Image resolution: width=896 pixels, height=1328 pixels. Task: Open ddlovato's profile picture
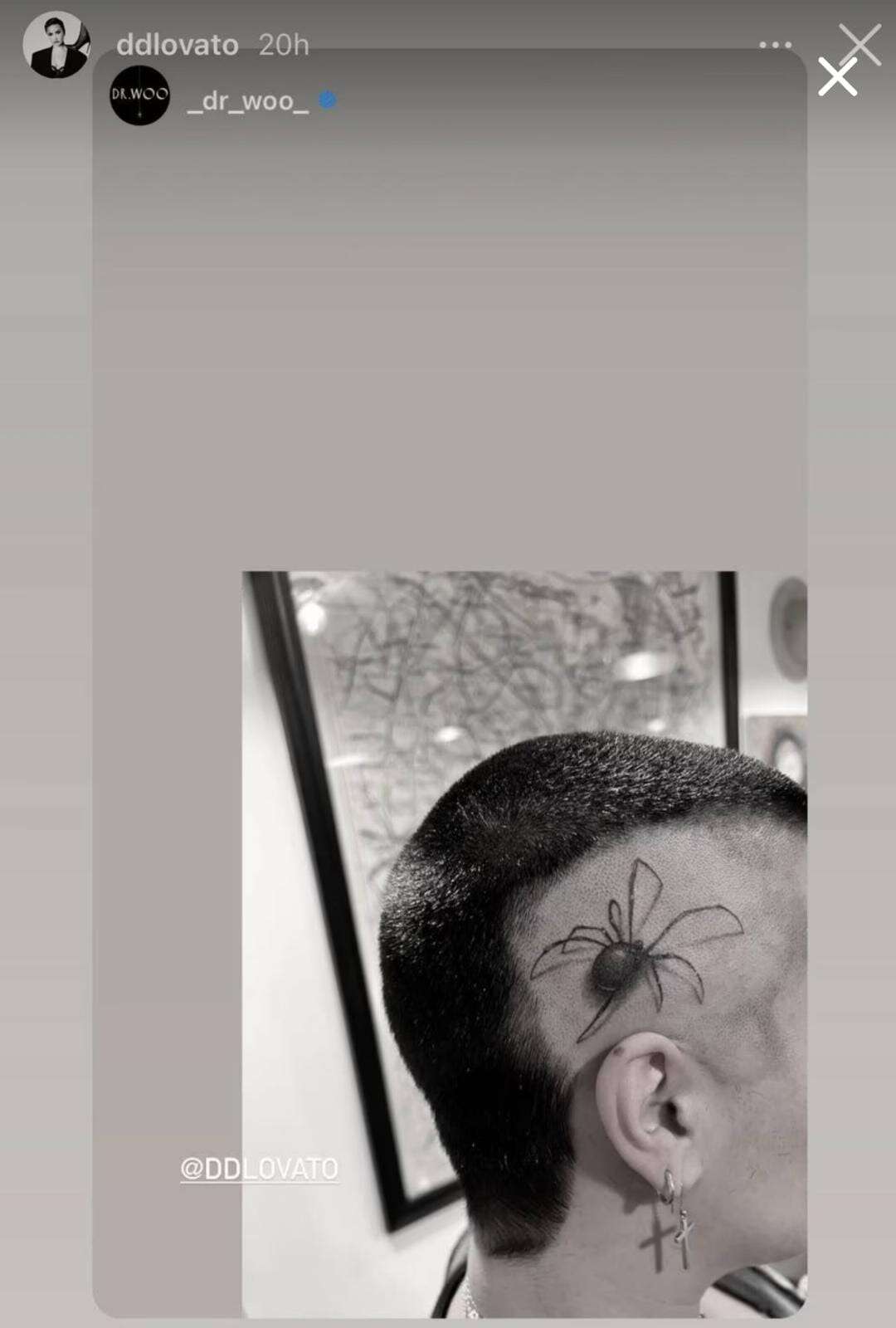pos(56,45)
